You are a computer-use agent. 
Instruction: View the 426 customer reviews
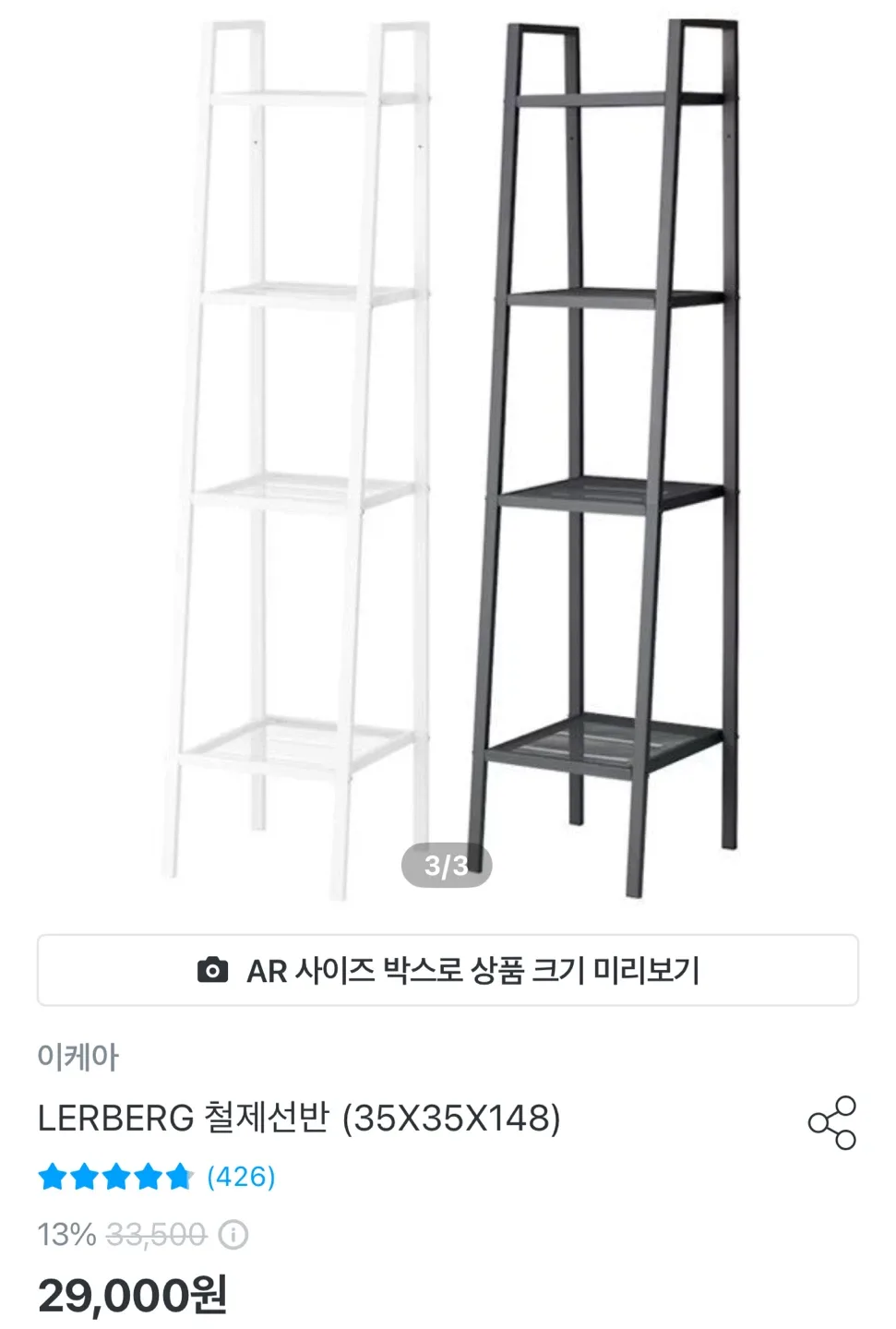pyautogui.click(x=240, y=1177)
